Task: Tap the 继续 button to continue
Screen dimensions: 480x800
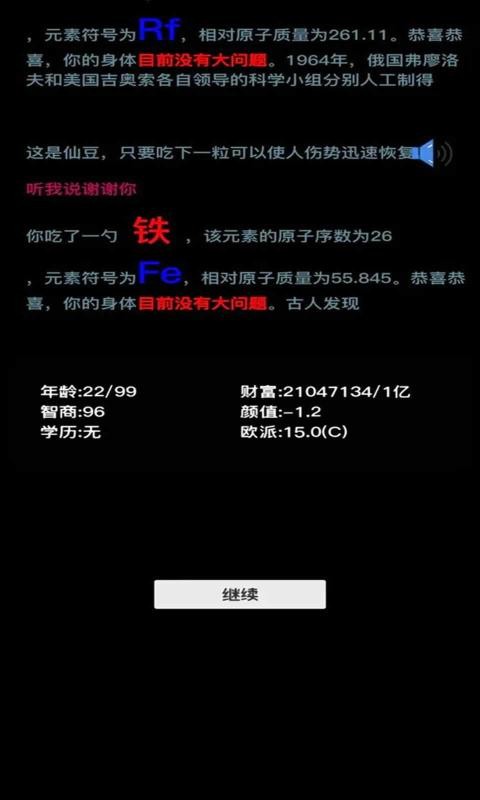Action: pyautogui.click(x=240, y=594)
